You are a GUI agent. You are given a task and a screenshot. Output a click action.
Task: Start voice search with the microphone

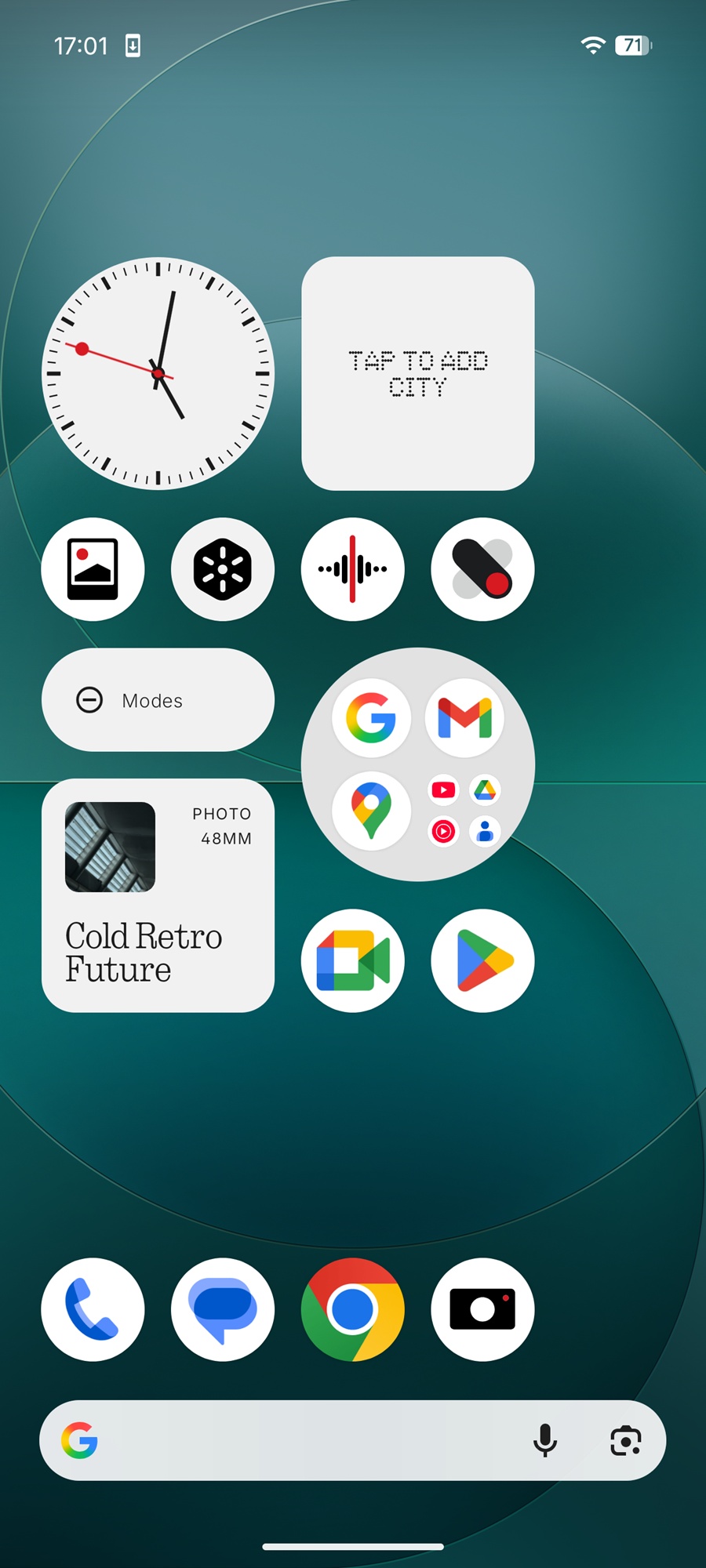(545, 1440)
